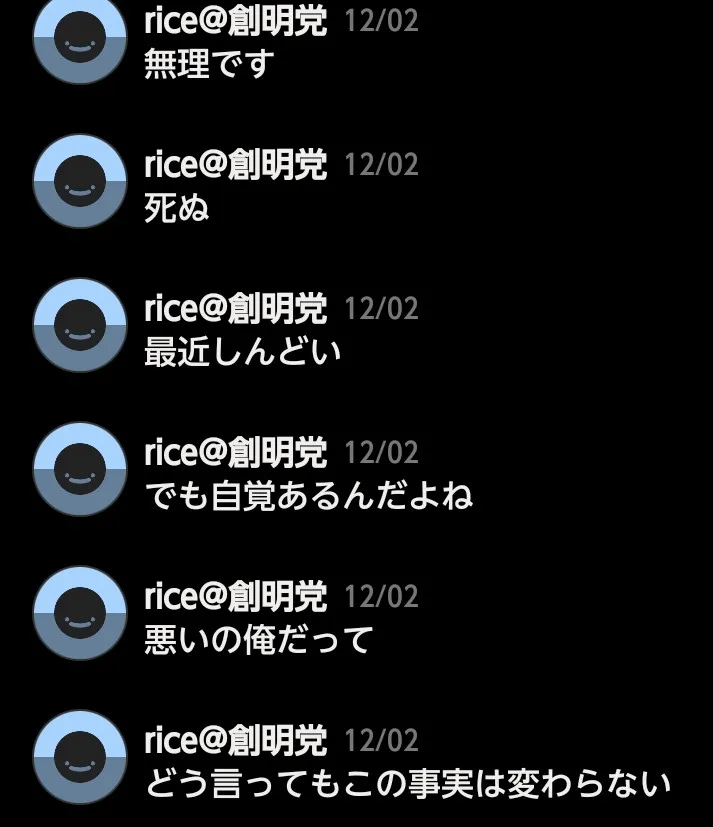Open the user avatar by "でも自覚あるんだよね"
Screen dimensions: 713x827
[x=80, y=469]
